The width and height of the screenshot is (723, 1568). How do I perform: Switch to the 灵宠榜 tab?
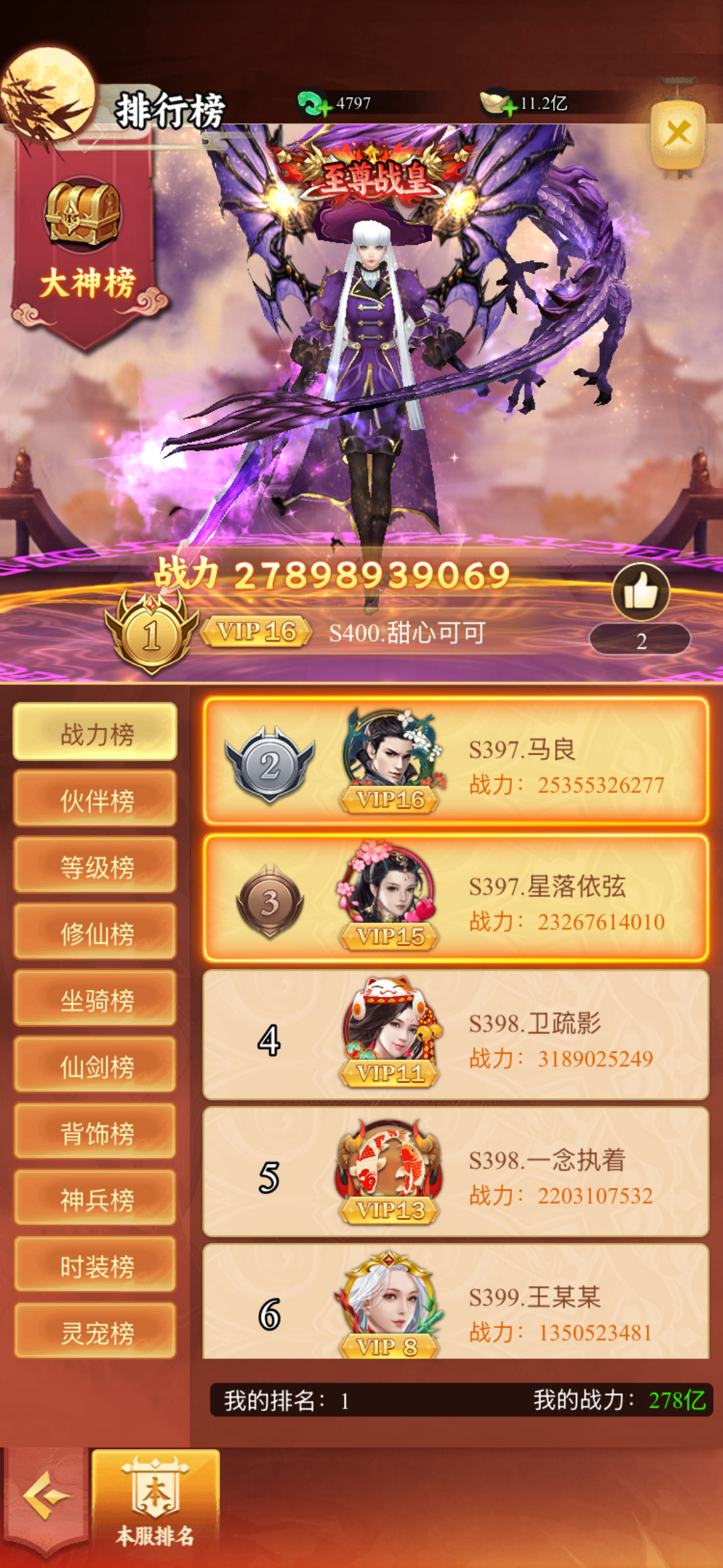coord(96,1332)
